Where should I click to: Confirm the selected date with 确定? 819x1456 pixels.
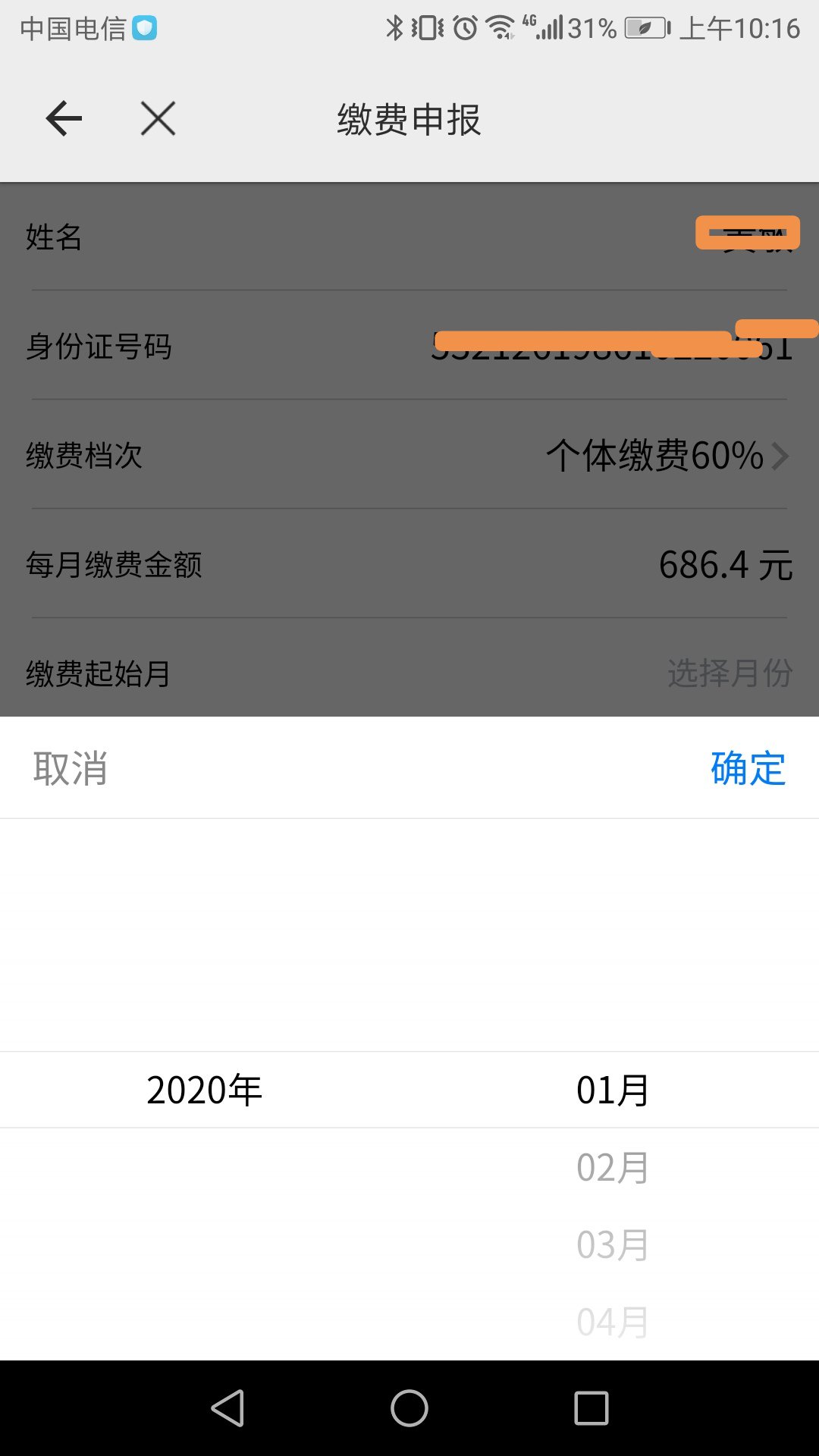(x=748, y=768)
